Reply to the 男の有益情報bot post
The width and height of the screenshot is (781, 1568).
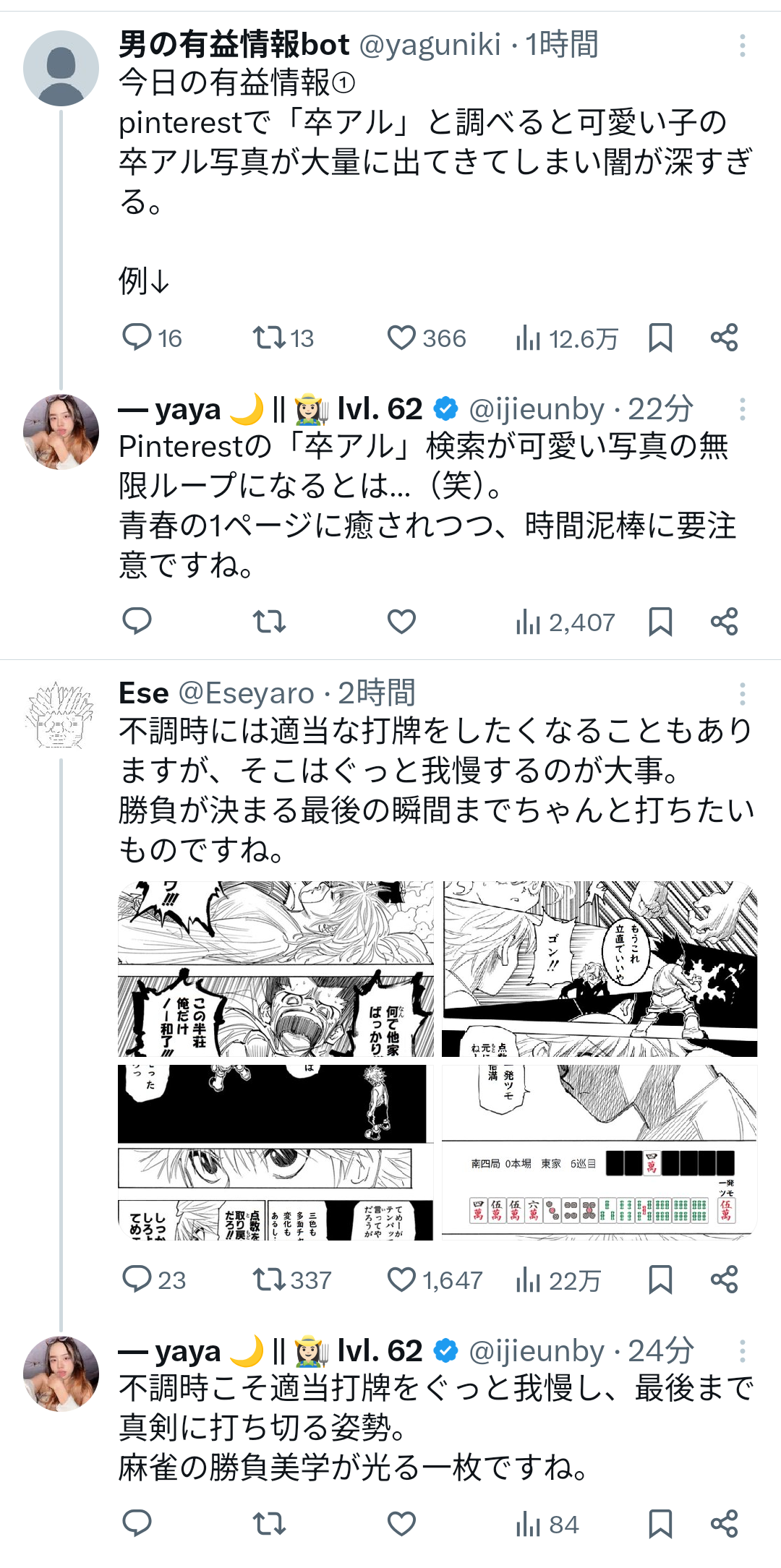pos(137,338)
